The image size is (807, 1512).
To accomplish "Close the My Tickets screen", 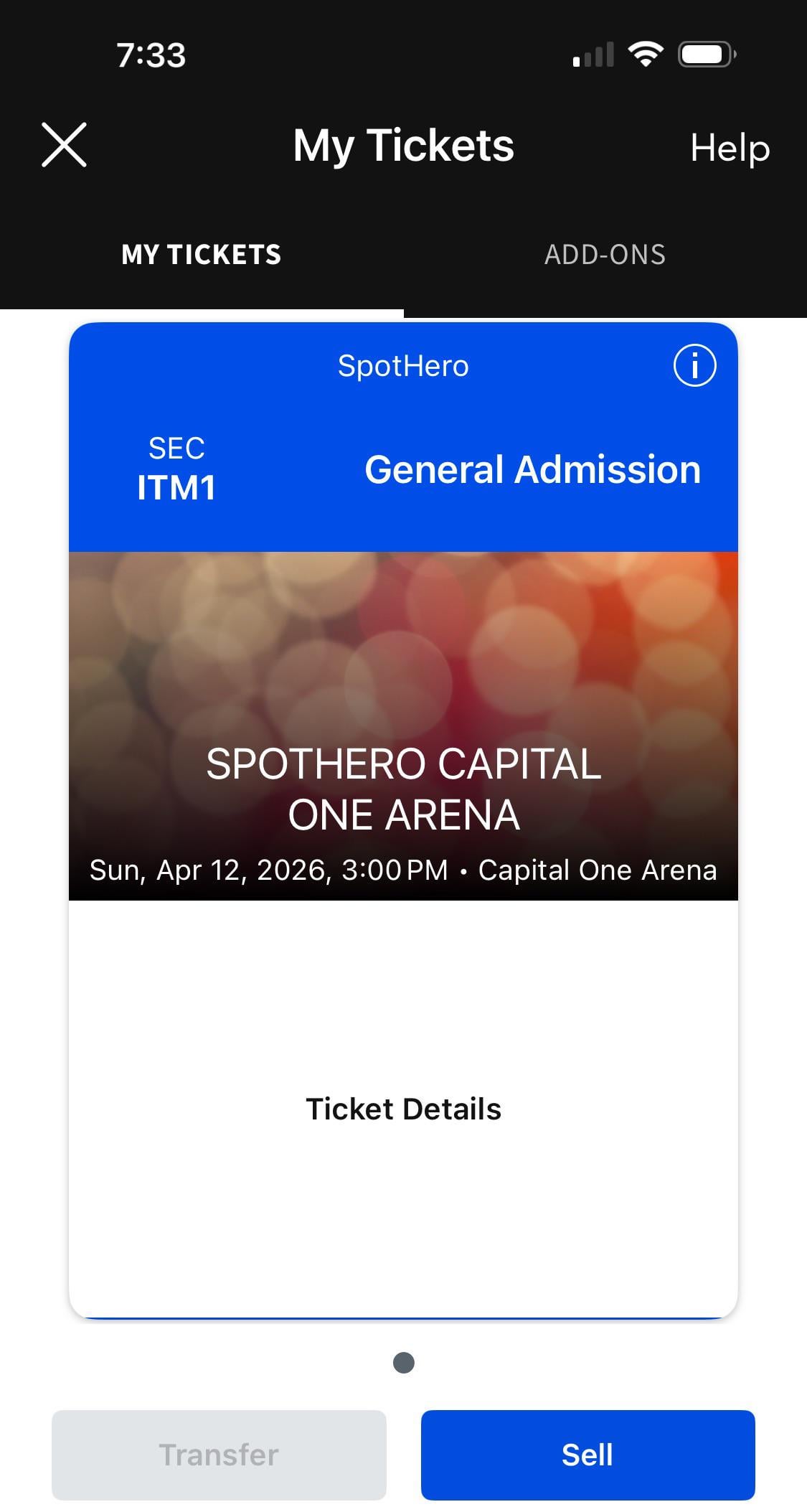I will [x=65, y=145].
